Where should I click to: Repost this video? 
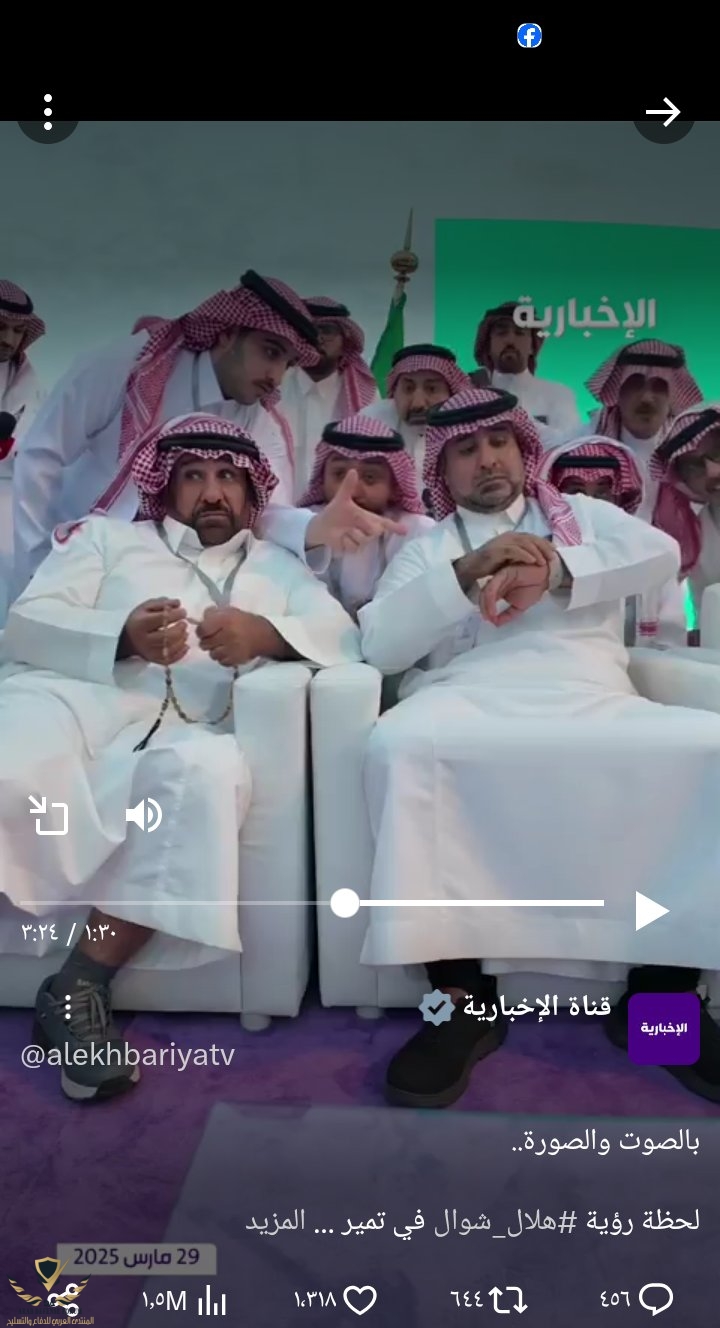coord(508,1299)
